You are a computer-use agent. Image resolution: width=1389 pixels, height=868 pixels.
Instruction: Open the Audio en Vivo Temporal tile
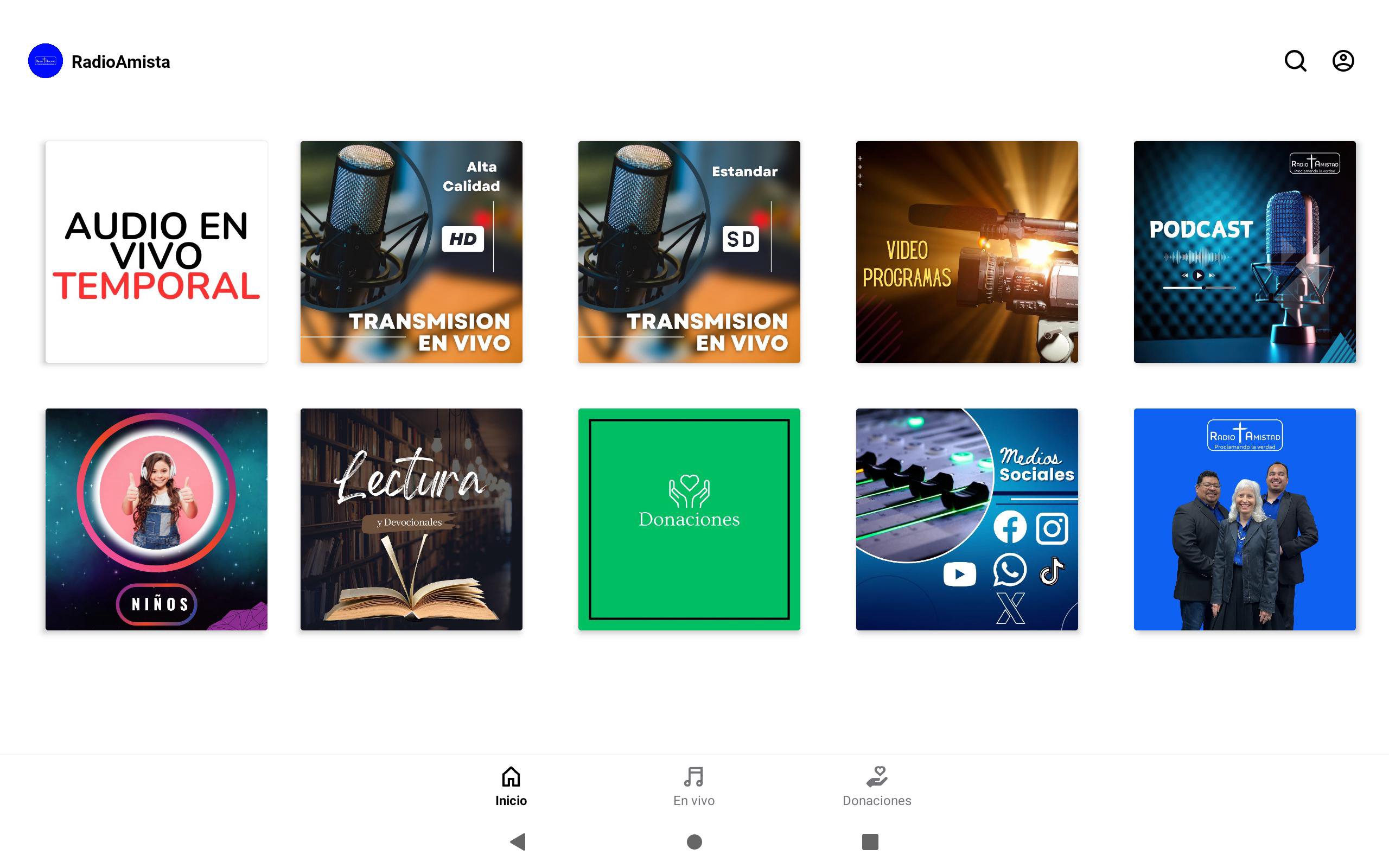tap(156, 251)
